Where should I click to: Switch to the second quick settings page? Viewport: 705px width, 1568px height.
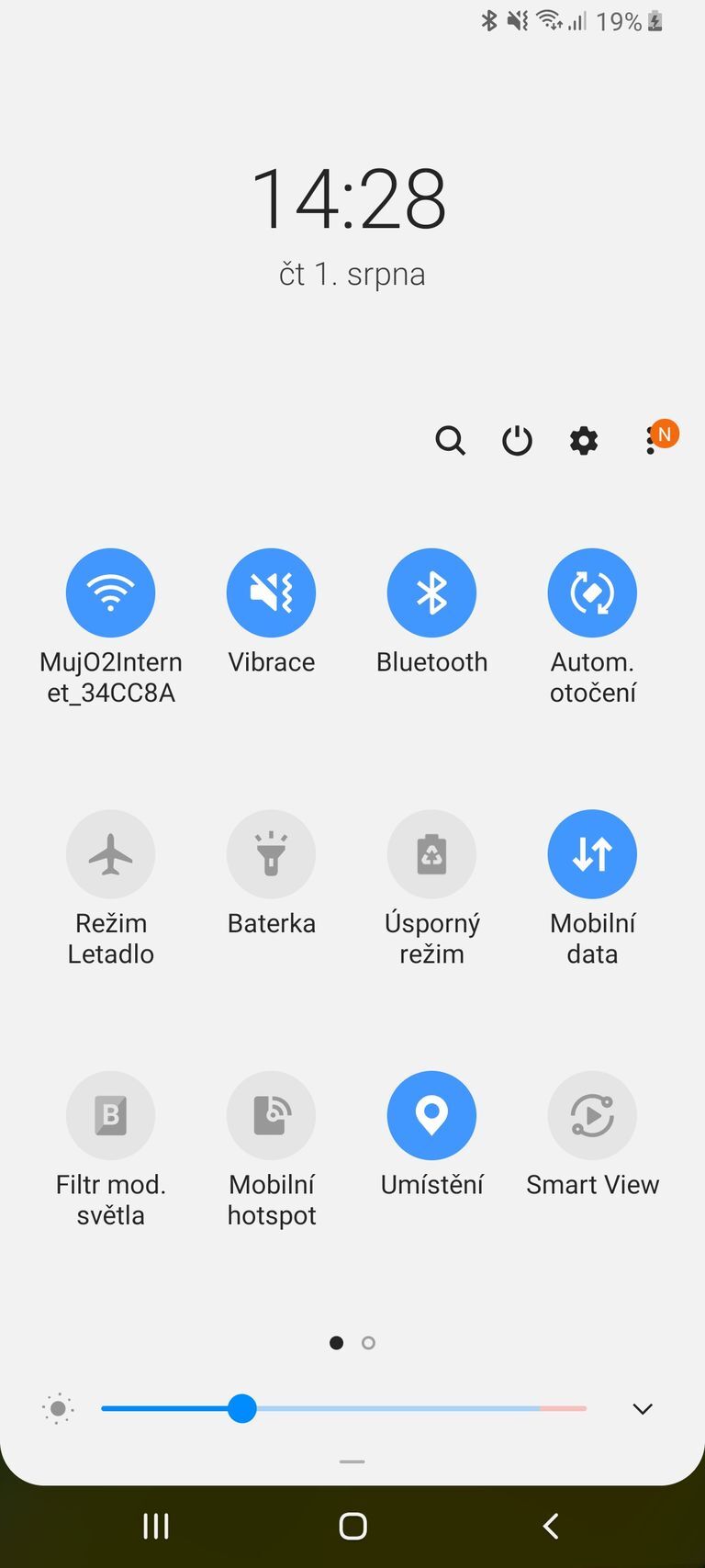pyautogui.click(x=368, y=1342)
